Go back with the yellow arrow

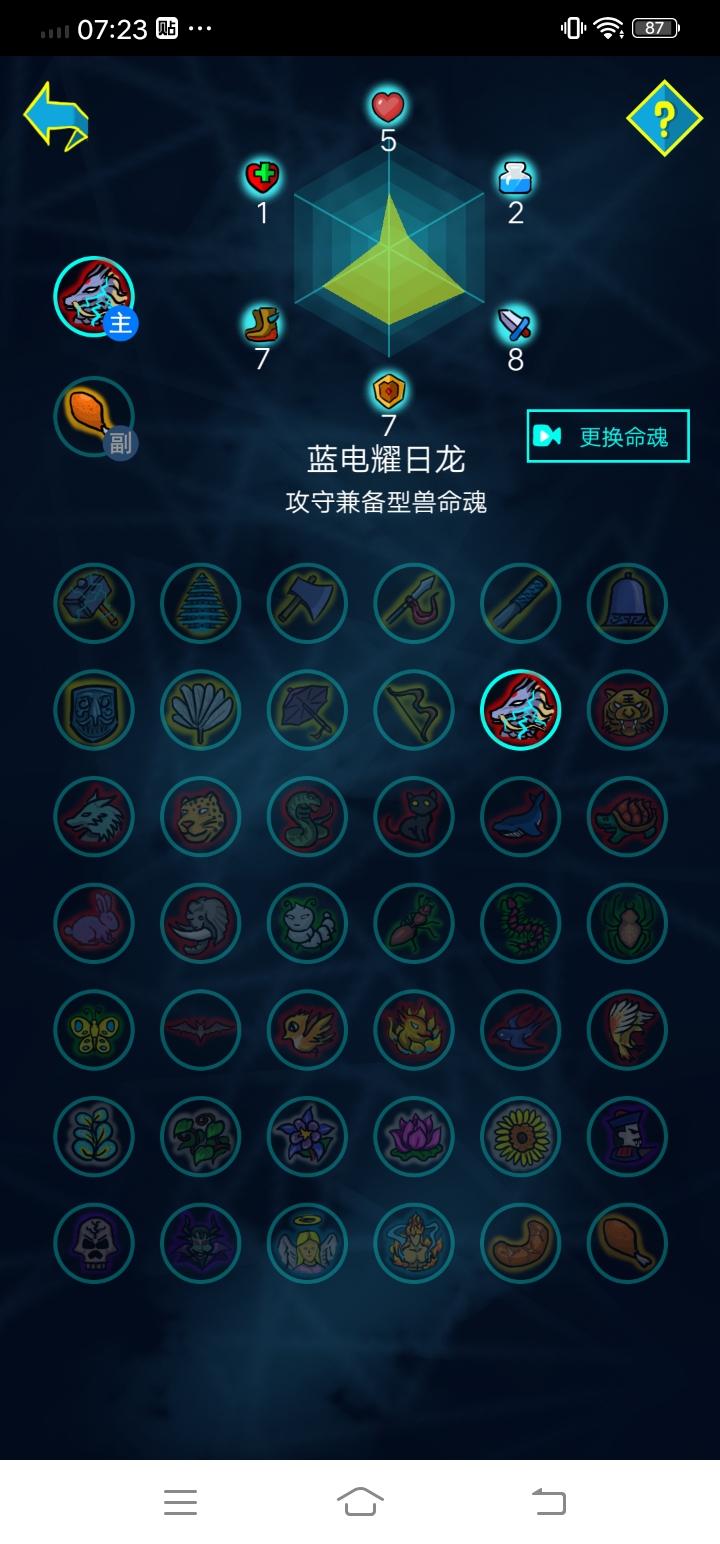click(56, 116)
